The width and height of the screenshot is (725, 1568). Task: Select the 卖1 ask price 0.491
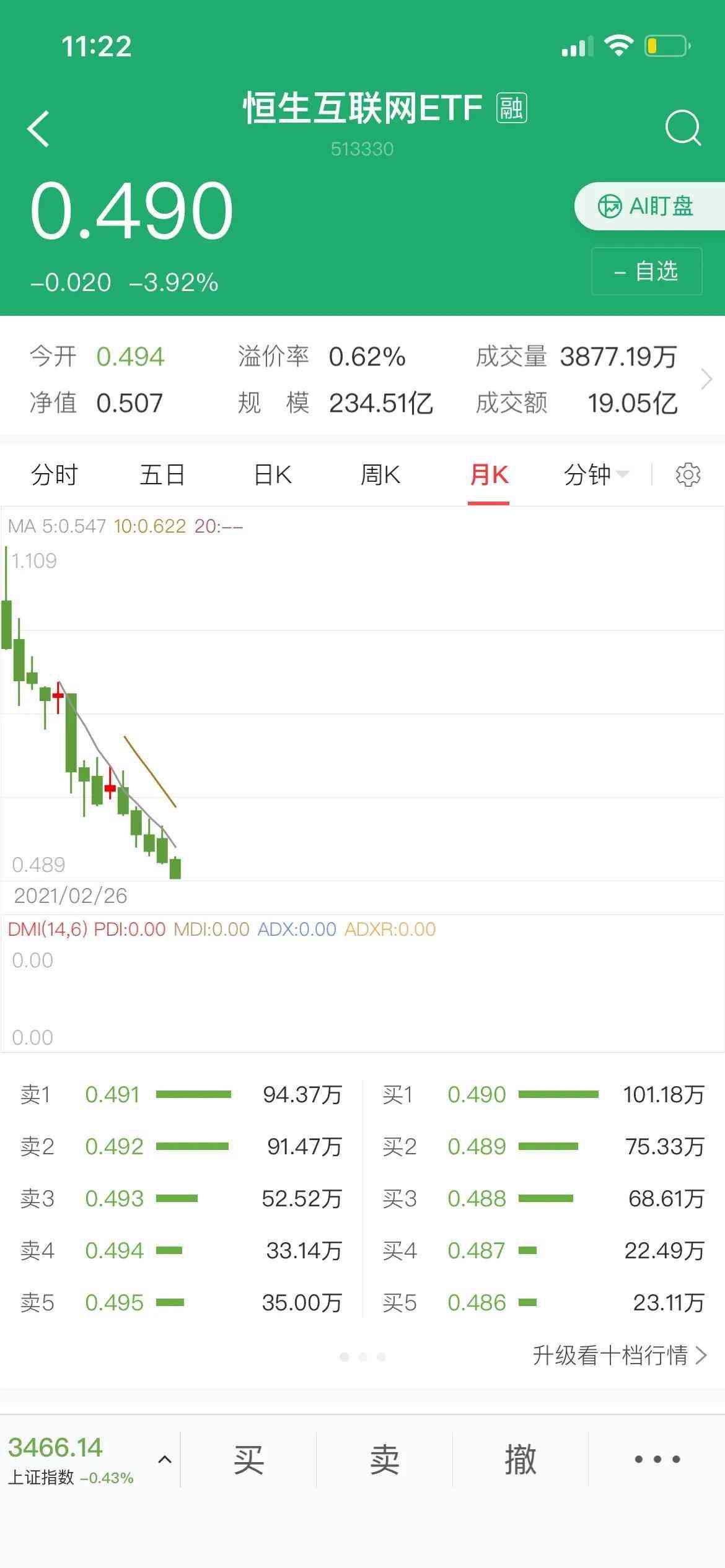pyautogui.click(x=112, y=1095)
